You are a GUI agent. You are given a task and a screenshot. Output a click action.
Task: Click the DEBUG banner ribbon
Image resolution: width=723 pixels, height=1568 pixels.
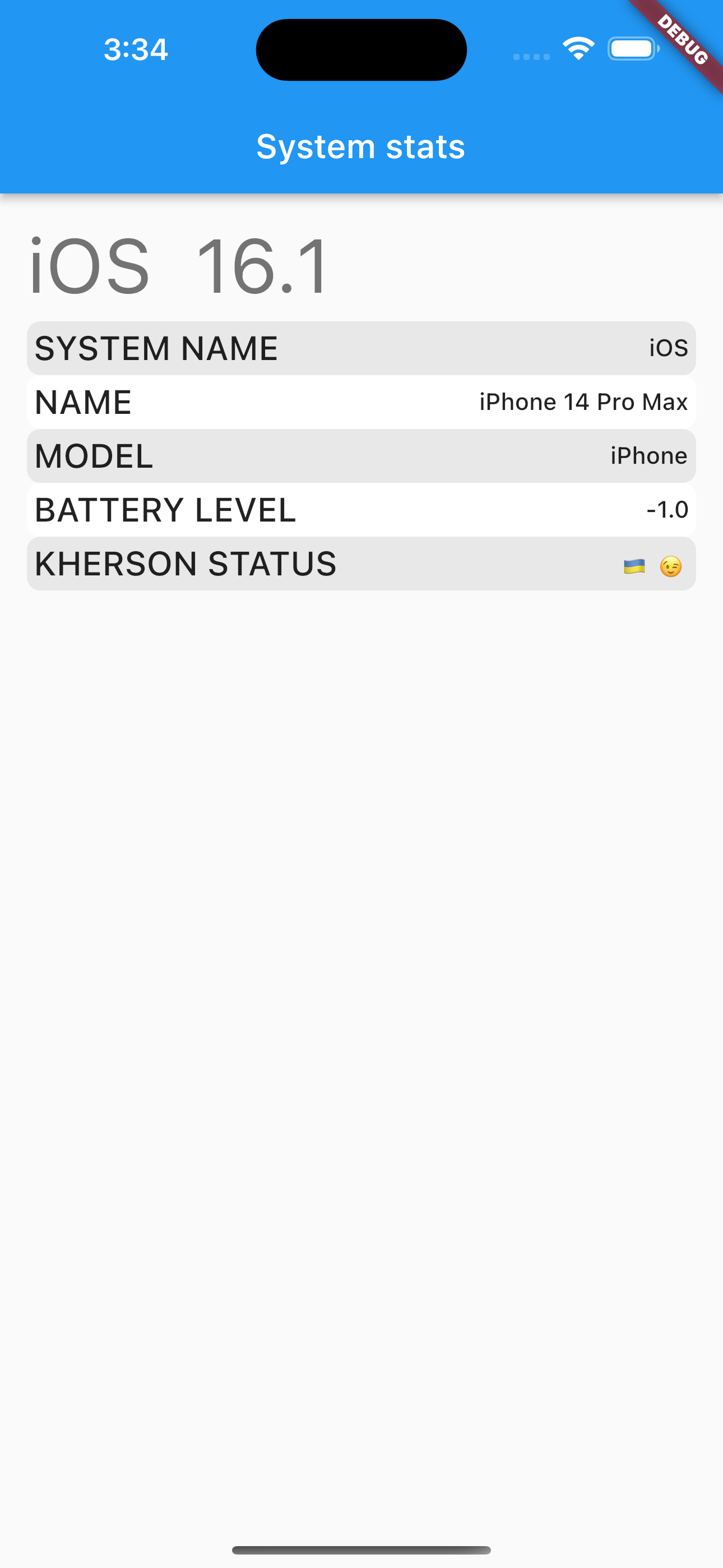[683, 40]
